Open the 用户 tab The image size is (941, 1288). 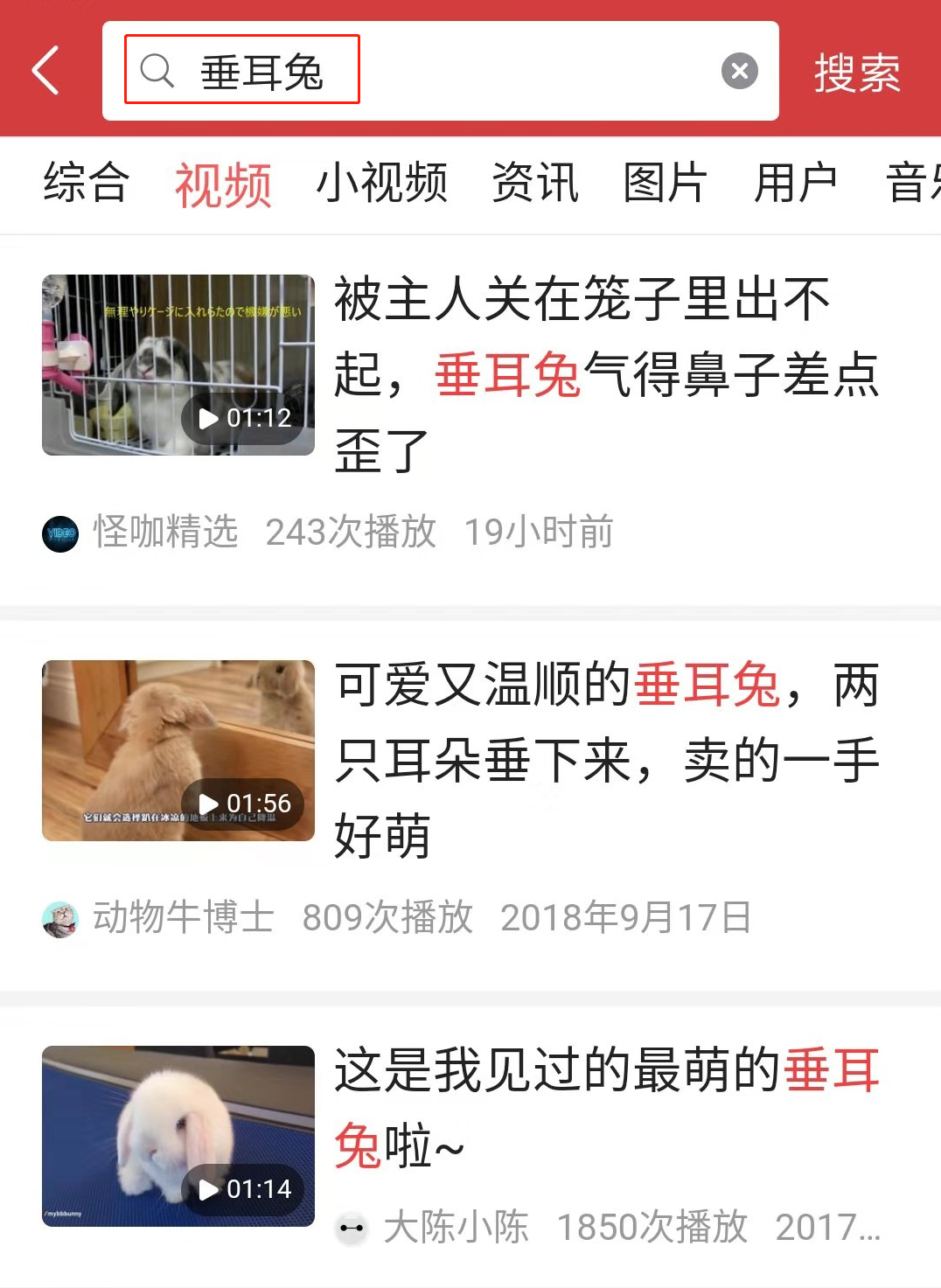795,184
